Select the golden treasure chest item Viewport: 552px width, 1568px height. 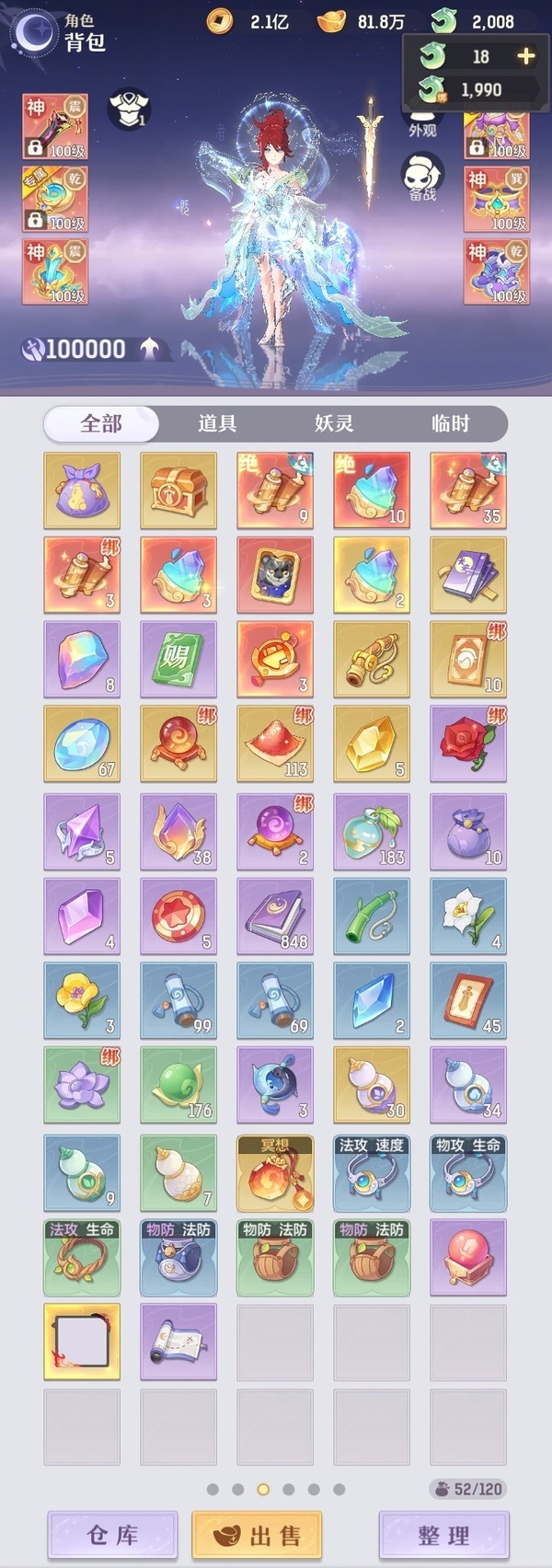(x=178, y=490)
